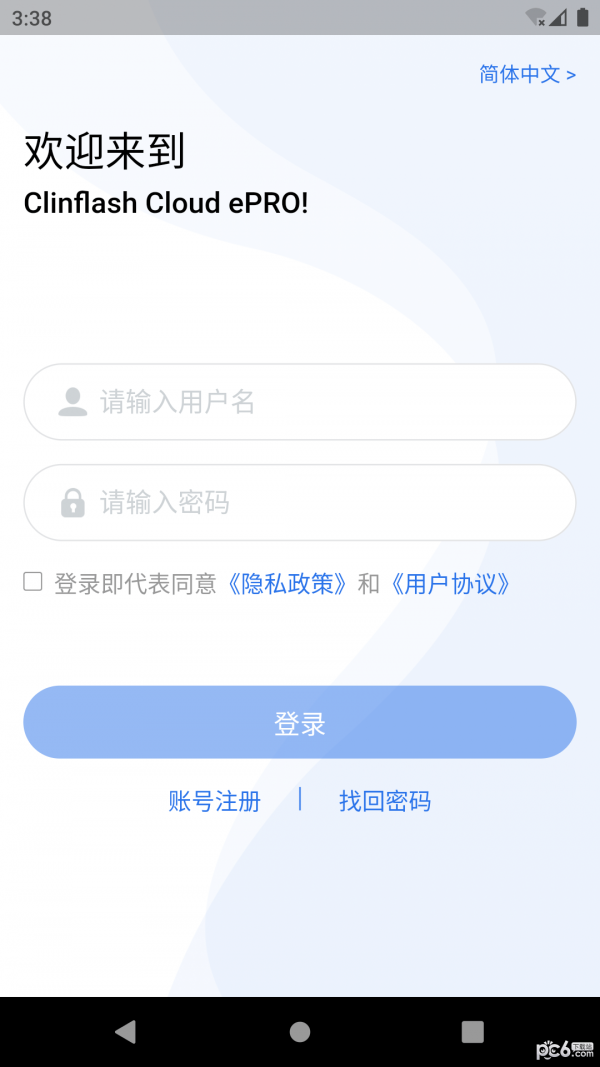Open the 《隐私政策》 privacy policy link
The width and height of the screenshot is (600, 1067).
[x=288, y=584]
